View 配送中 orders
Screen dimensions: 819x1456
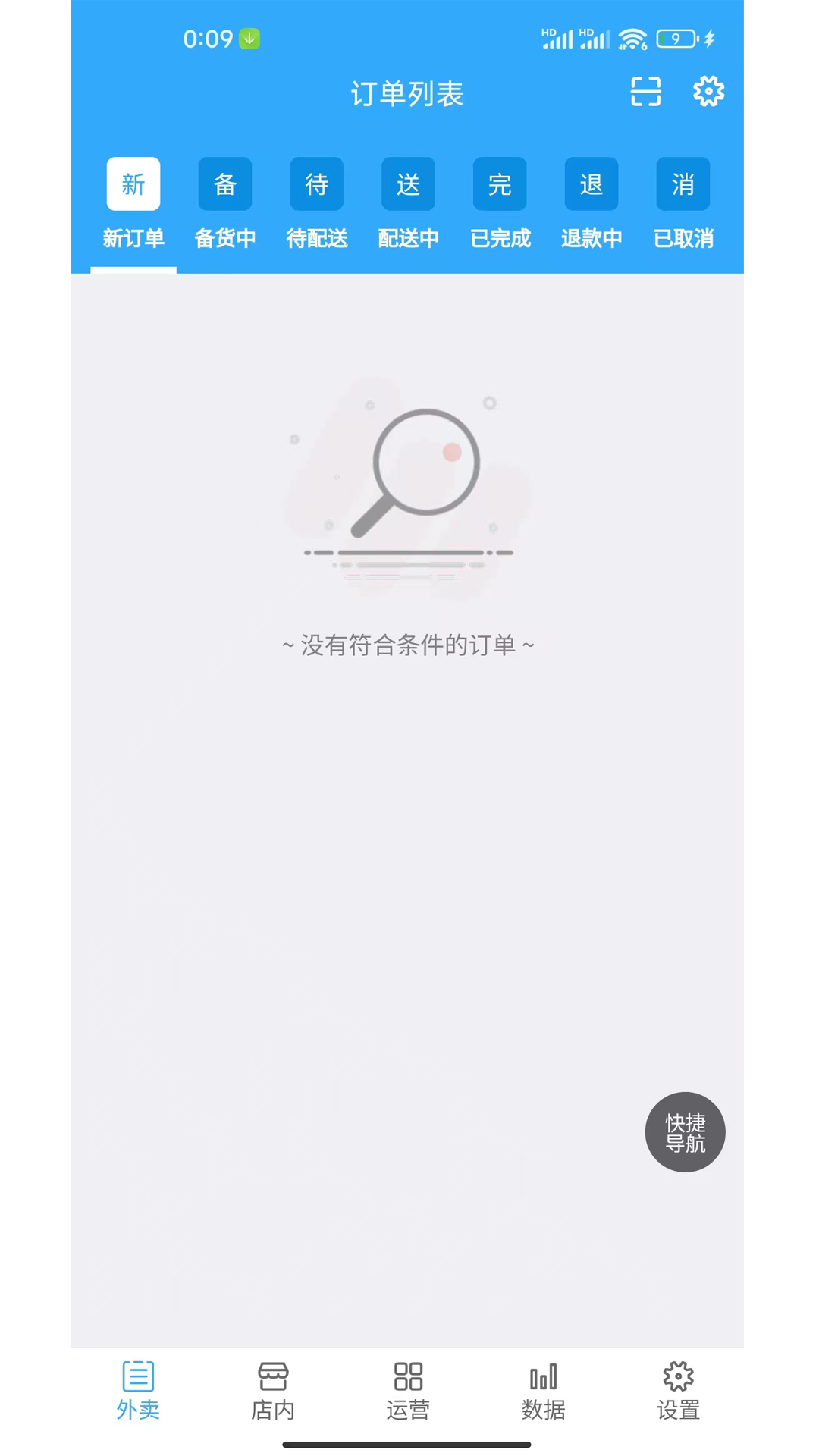click(x=408, y=205)
